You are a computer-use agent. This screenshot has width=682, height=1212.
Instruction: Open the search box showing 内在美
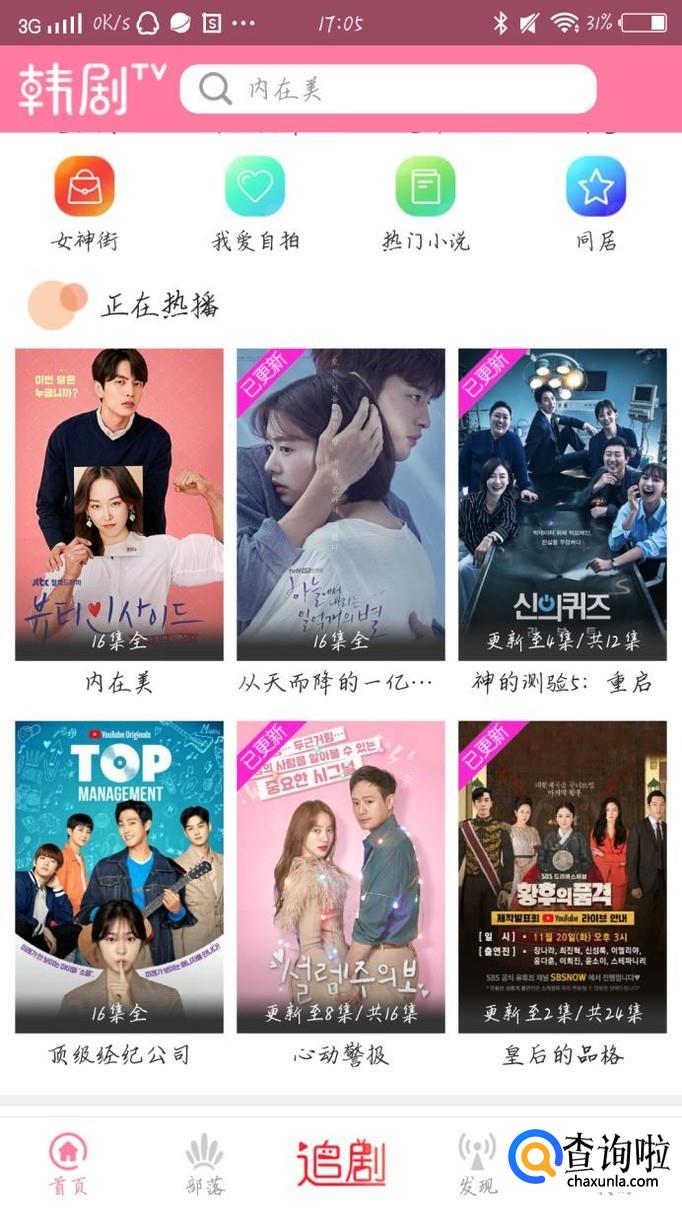click(x=388, y=90)
